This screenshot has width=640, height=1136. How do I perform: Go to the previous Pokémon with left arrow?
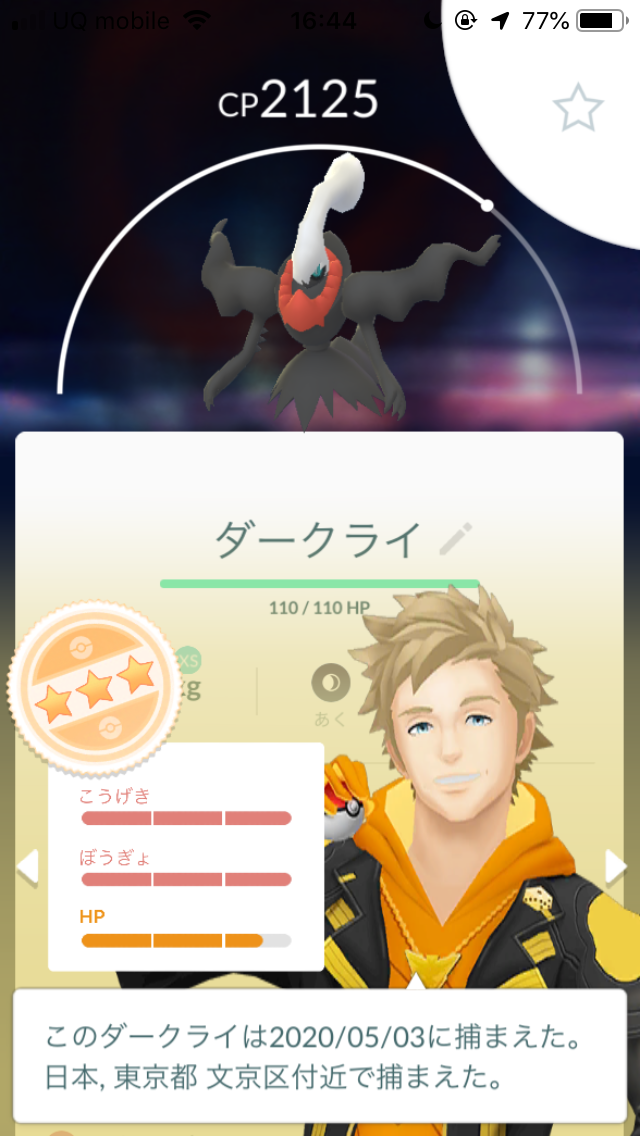[27, 866]
